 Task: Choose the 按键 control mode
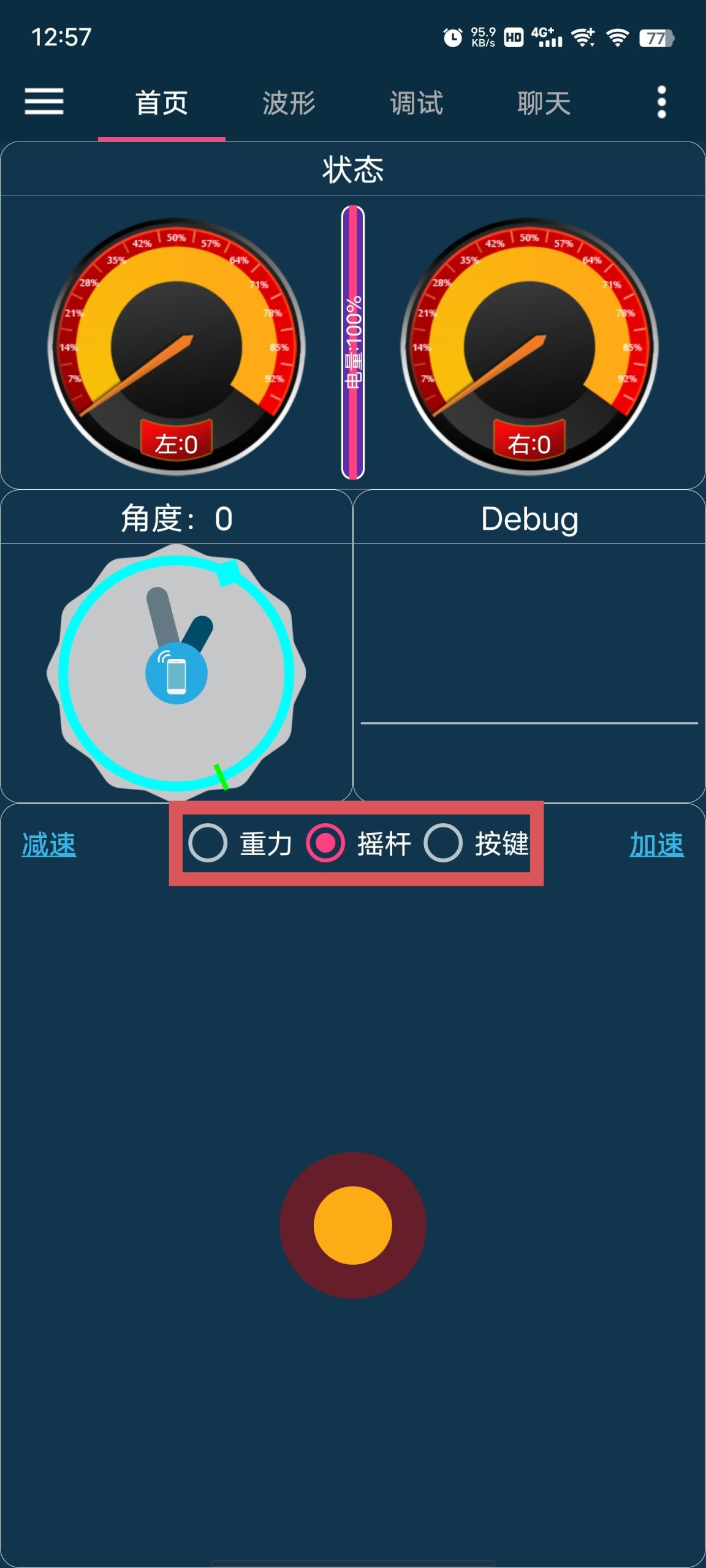point(476,843)
